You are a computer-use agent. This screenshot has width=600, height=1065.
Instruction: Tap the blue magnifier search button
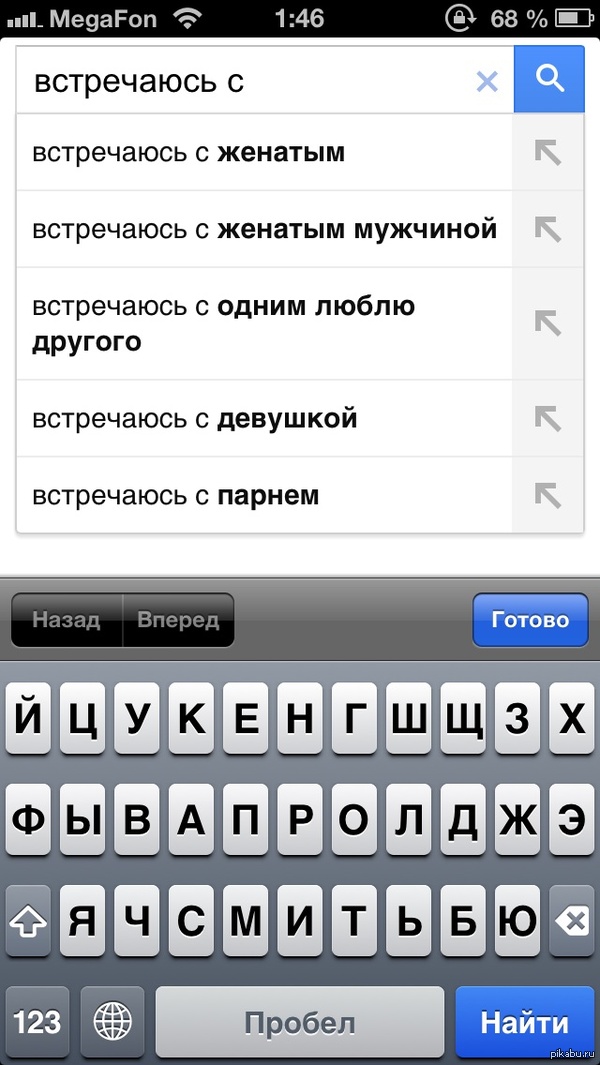[x=549, y=79]
